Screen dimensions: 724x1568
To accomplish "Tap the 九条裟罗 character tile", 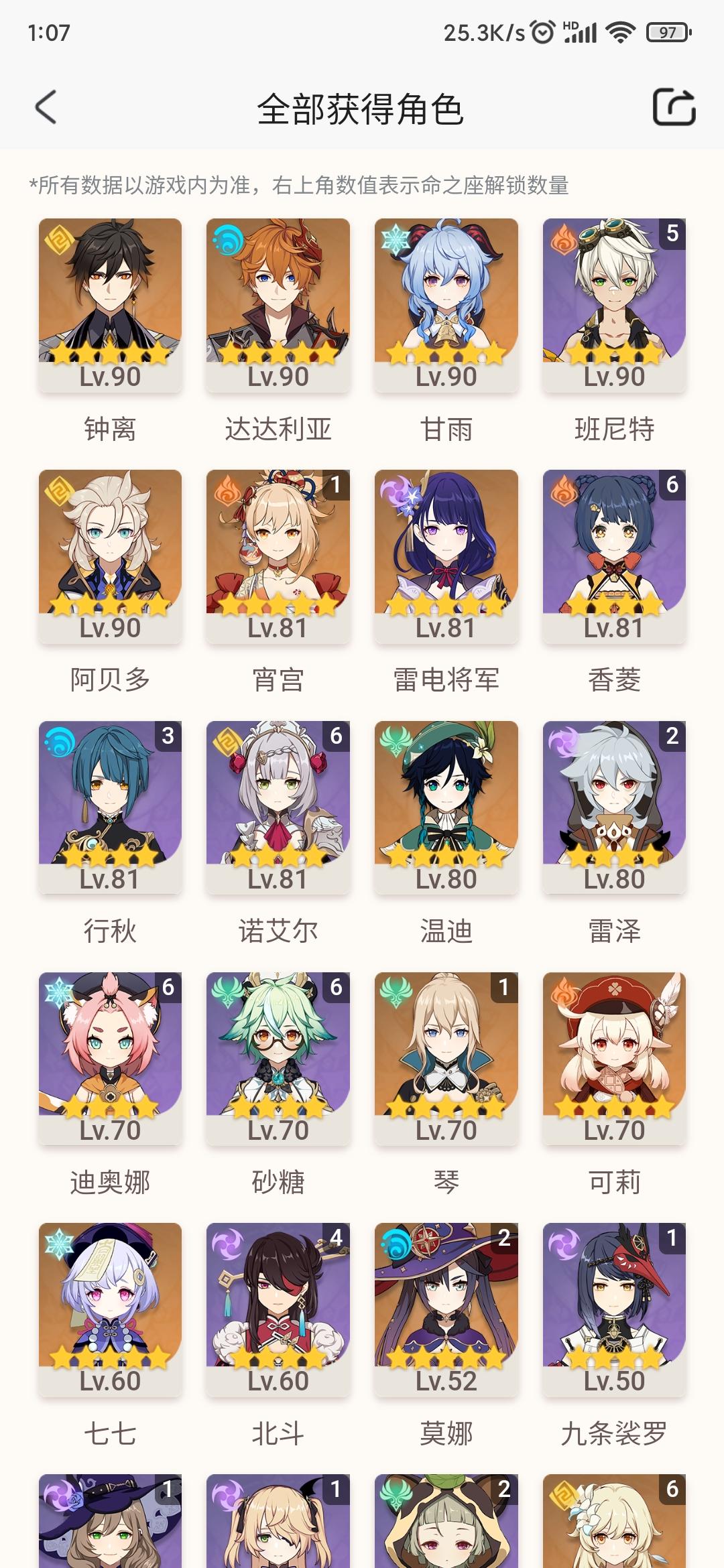I will click(x=614, y=1310).
